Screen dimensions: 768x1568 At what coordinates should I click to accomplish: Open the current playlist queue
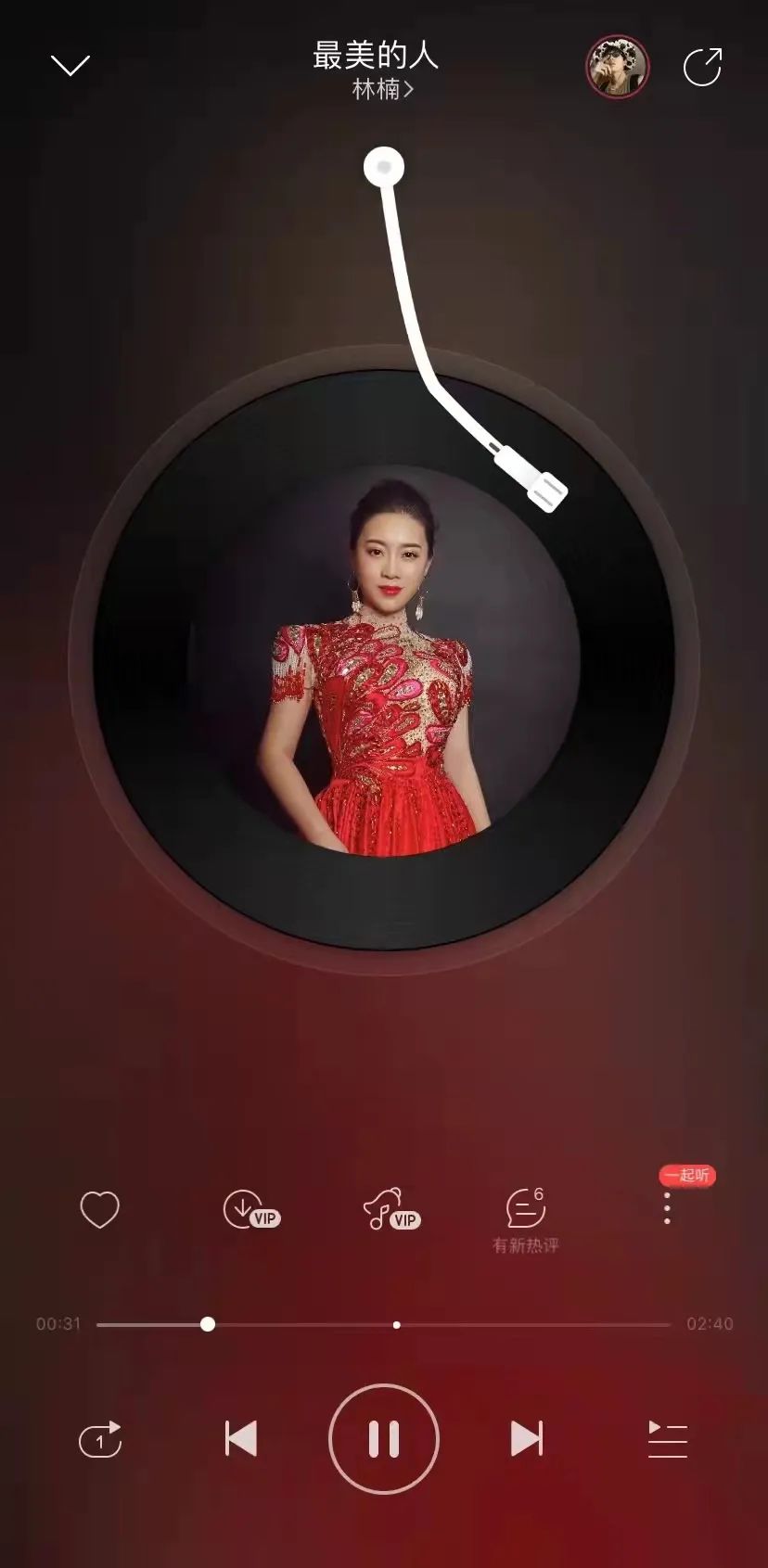point(667,1440)
